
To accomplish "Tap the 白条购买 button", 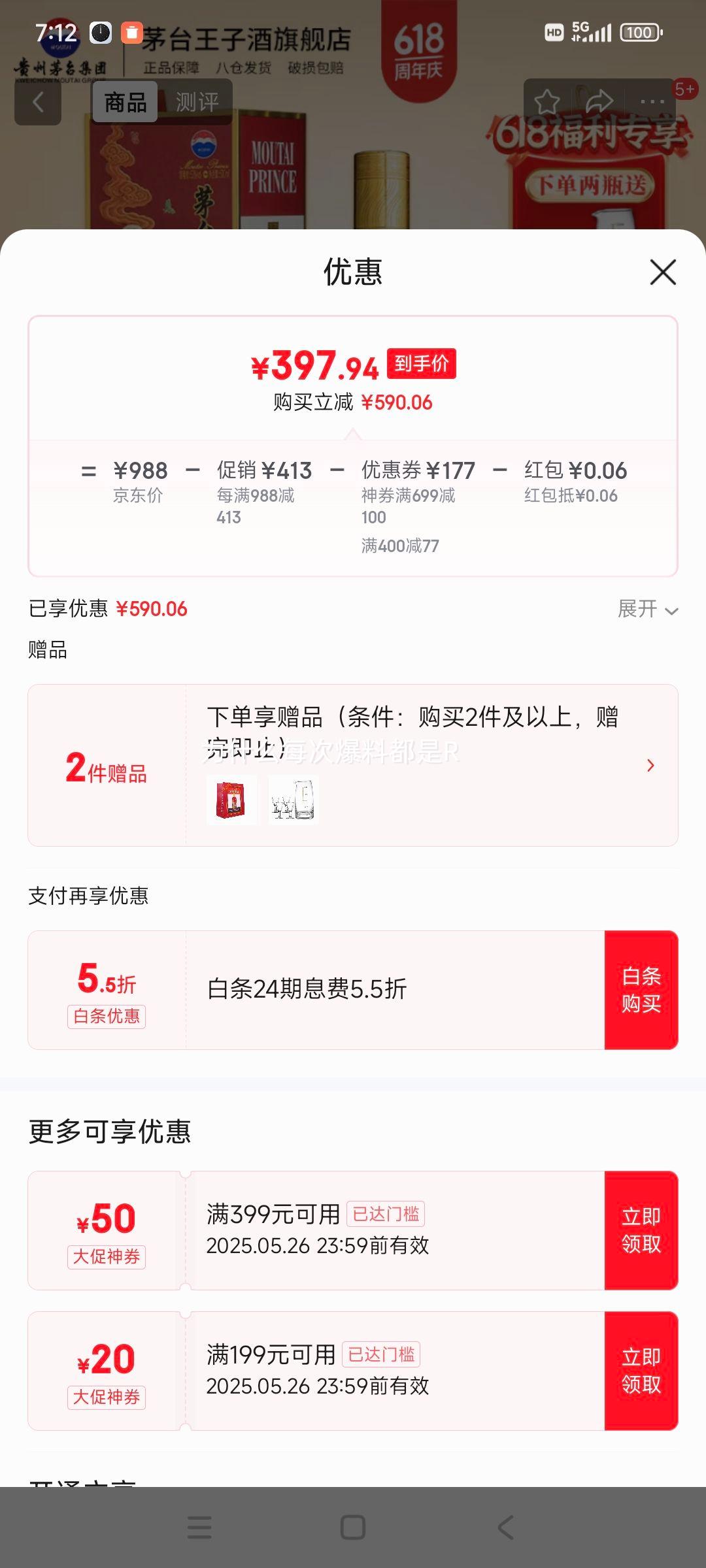I will pyautogui.click(x=641, y=990).
